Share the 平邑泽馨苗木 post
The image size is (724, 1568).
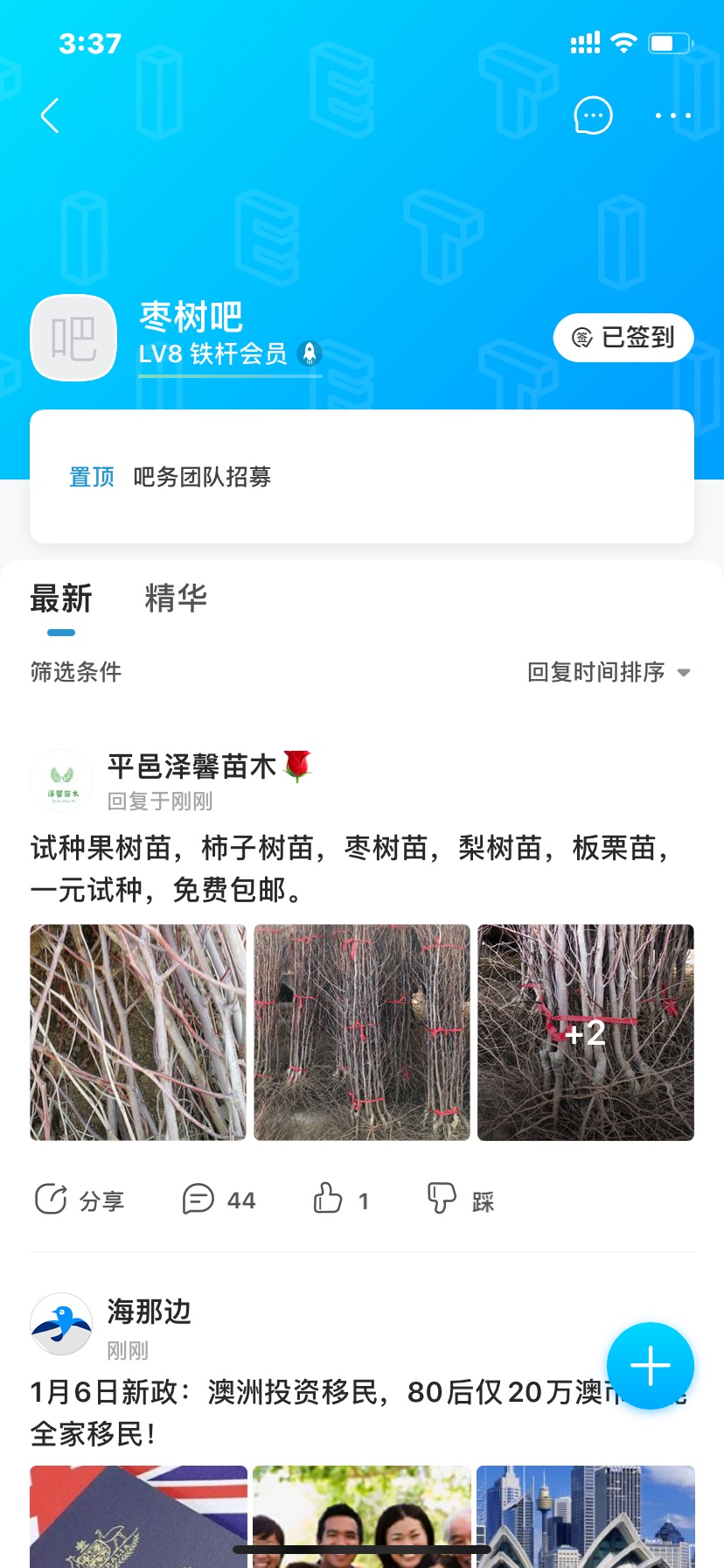[x=80, y=1200]
